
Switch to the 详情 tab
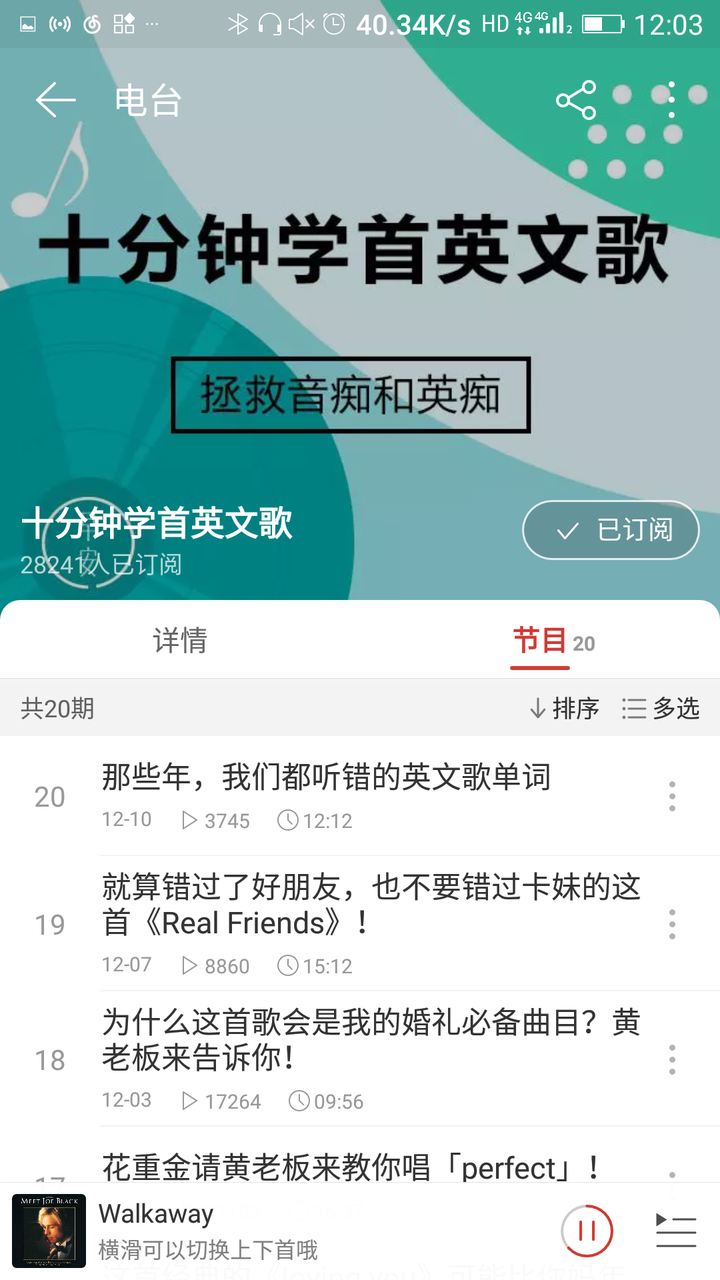(180, 640)
